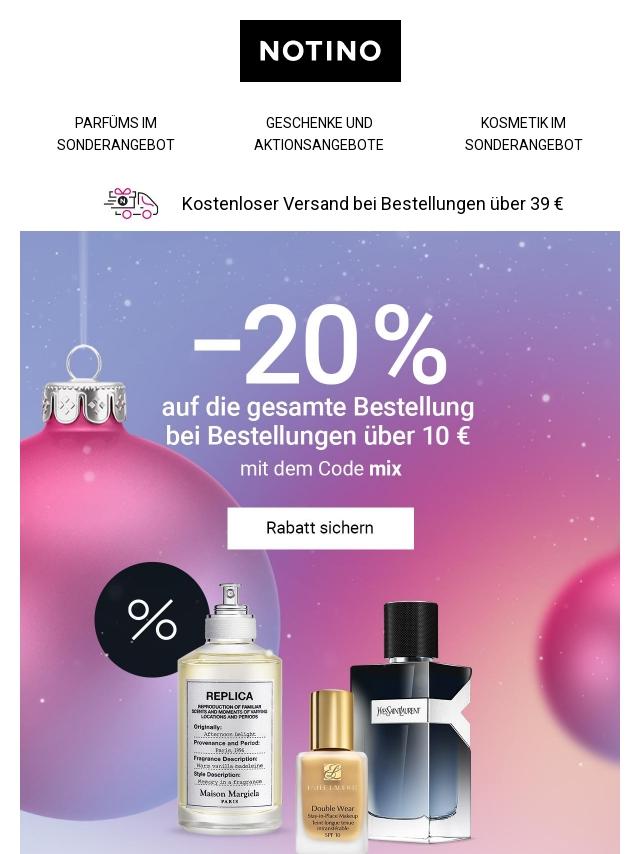The width and height of the screenshot is (640, 854).
Task: Open Kosmetik im Sonderangebot link
Action: point(523,134)
